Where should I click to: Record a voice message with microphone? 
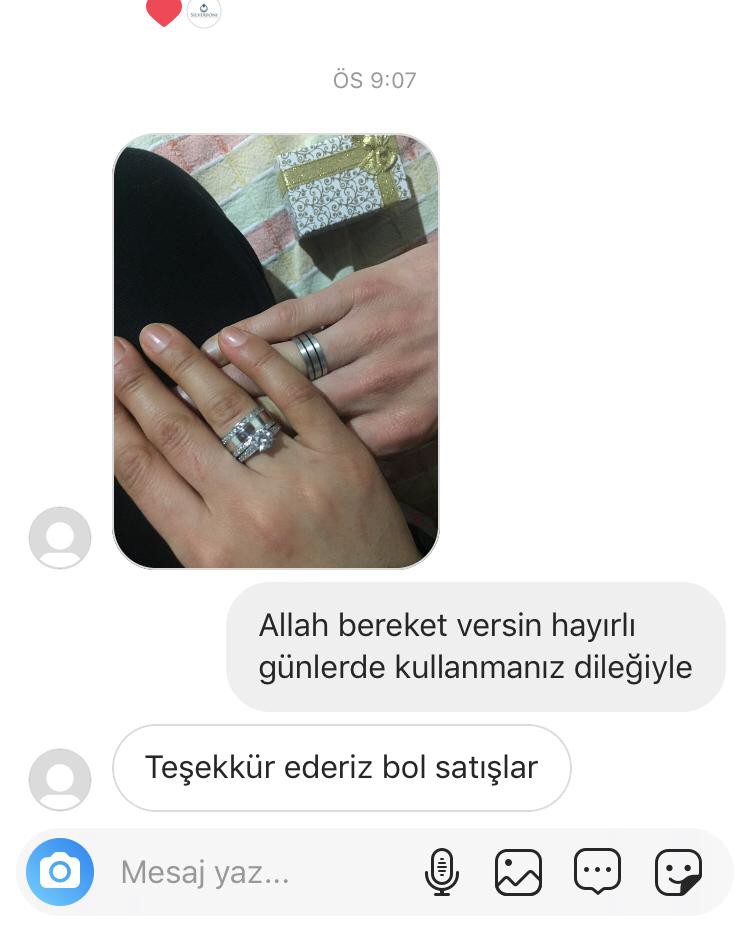pos(441,872)
